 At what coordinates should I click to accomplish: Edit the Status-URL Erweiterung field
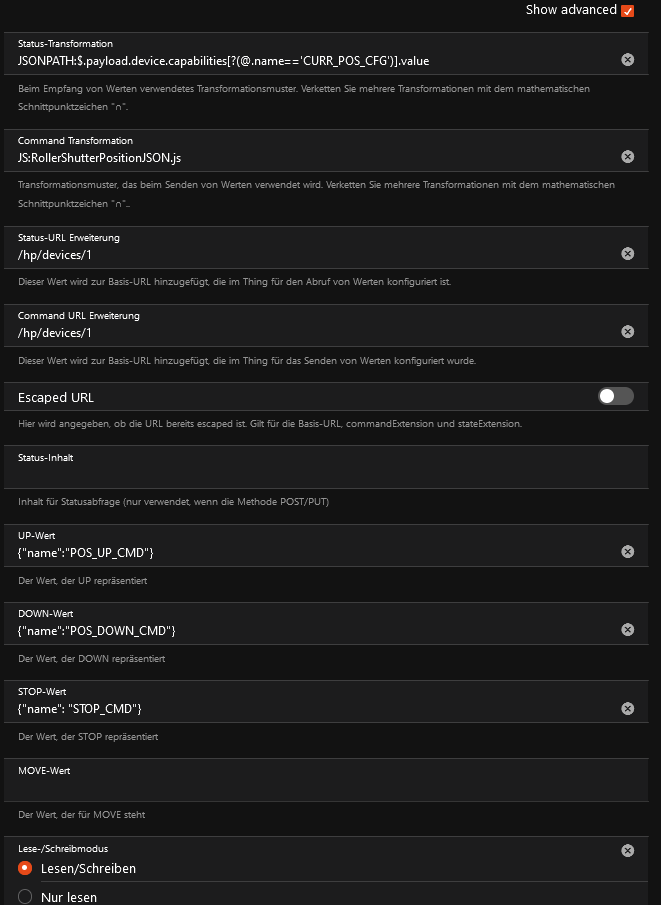pyautogui.click(x=300, y=255)
